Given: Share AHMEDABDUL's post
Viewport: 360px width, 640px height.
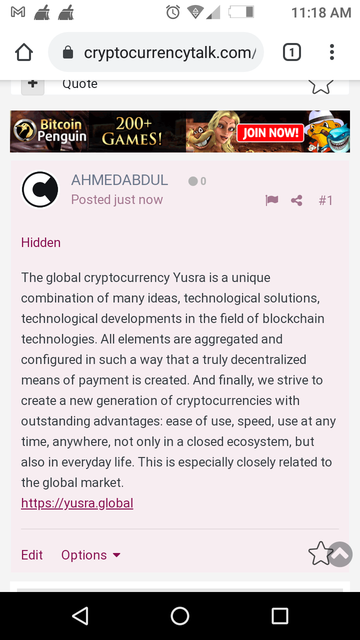Looking at the screenshot, I should tap(297, 200).
